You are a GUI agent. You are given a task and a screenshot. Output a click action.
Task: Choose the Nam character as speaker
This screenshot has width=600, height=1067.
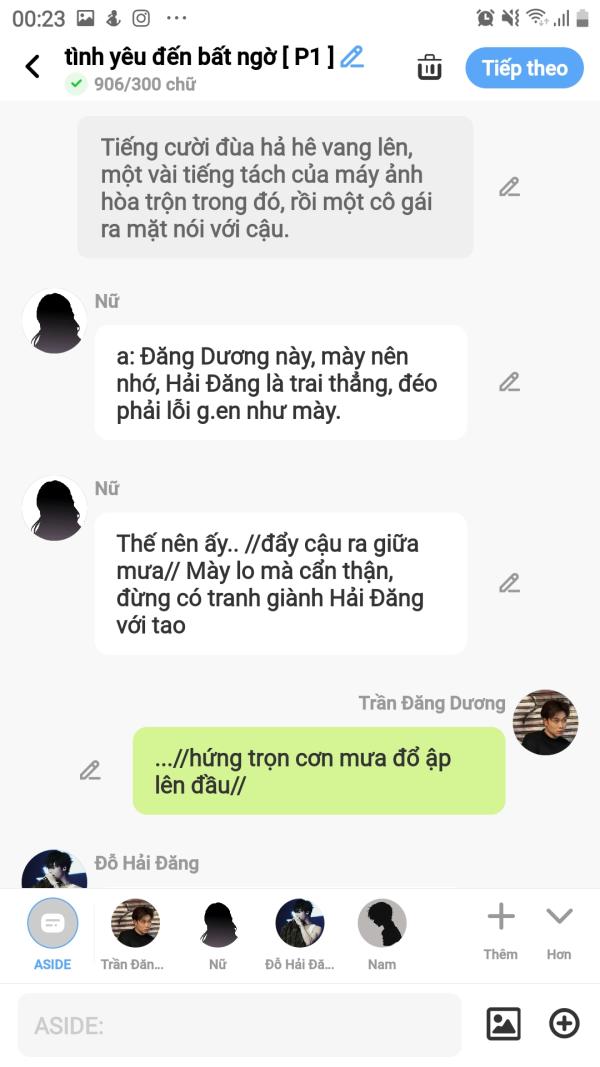click(382, 932)
